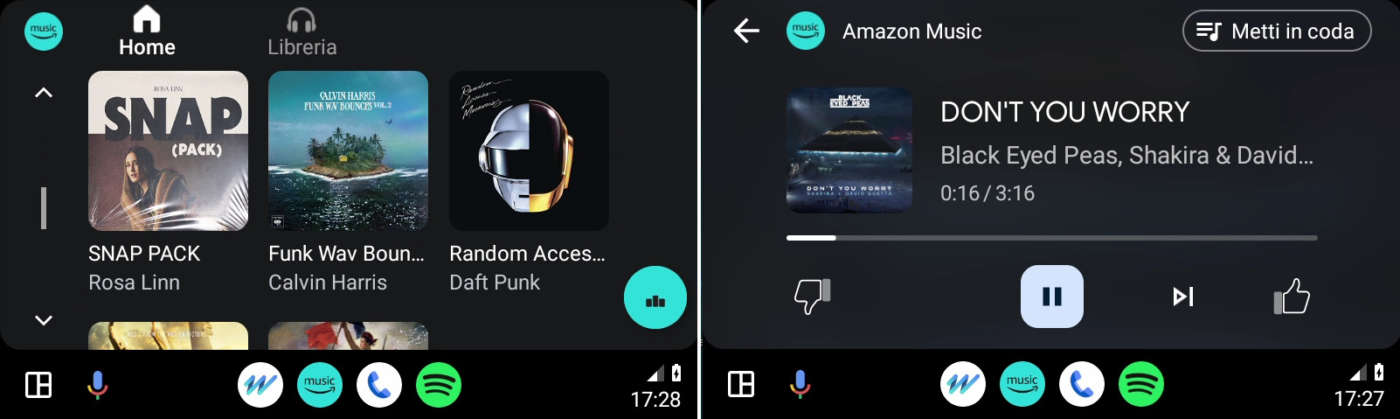Open Calvin Harris's Funk Wav Bounces album

coord(348,151)
